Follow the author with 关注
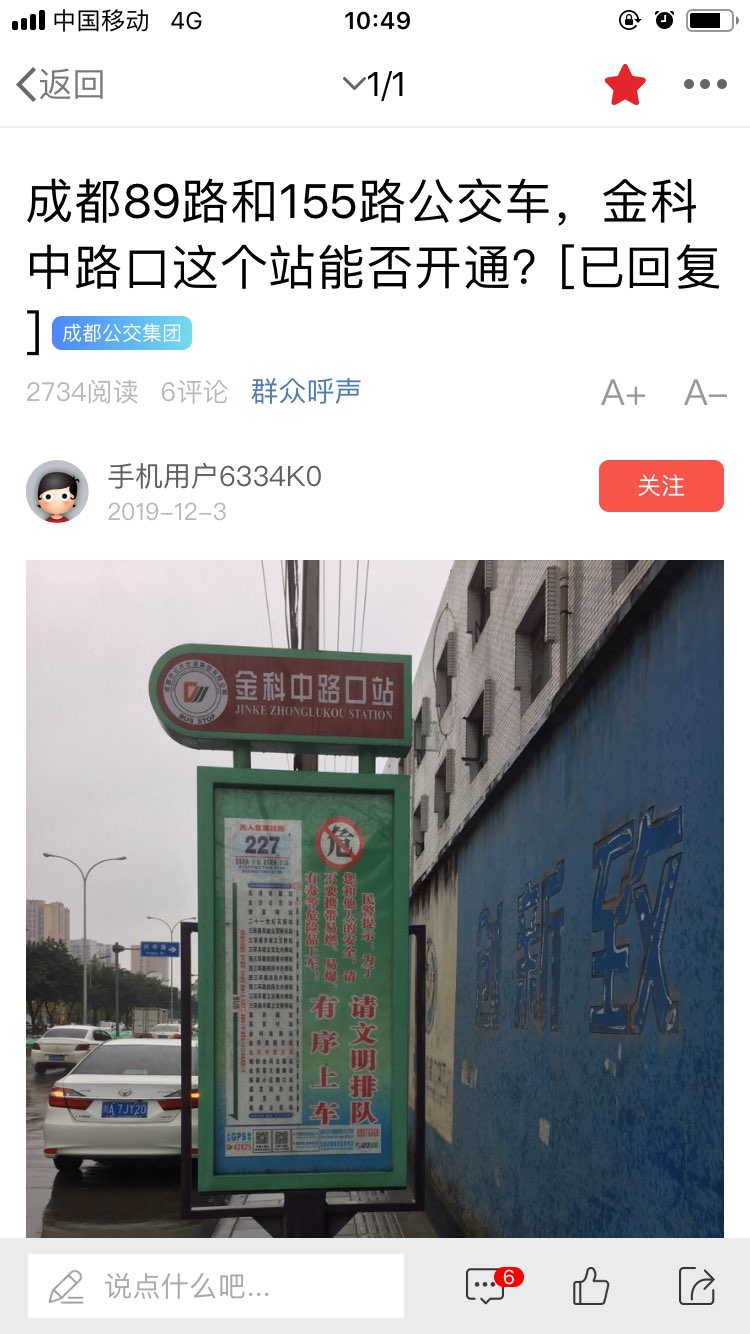 point(660,486)
